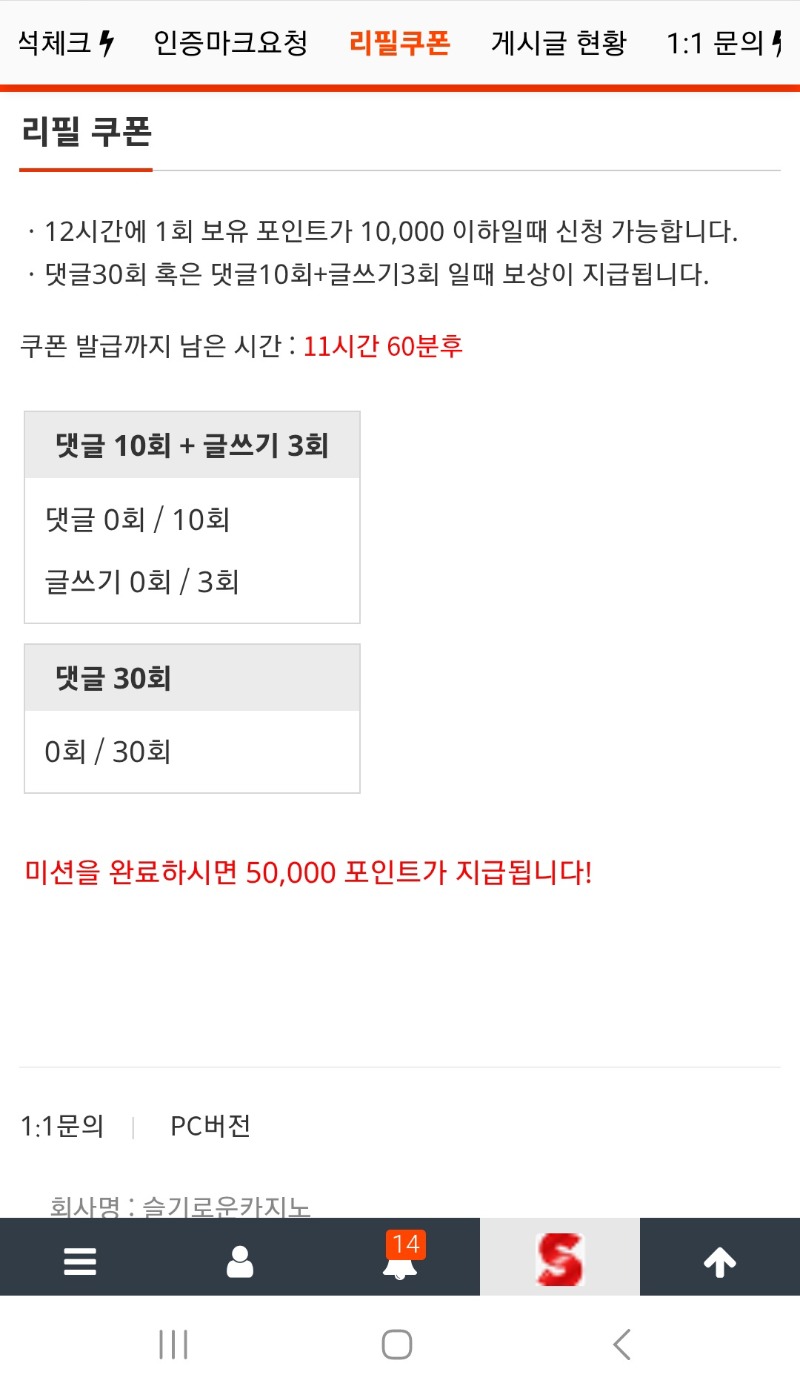This screenshot has width=800, height=1389.
Task: Open the 1:1 문의 top tab
Action: [723, 44]
